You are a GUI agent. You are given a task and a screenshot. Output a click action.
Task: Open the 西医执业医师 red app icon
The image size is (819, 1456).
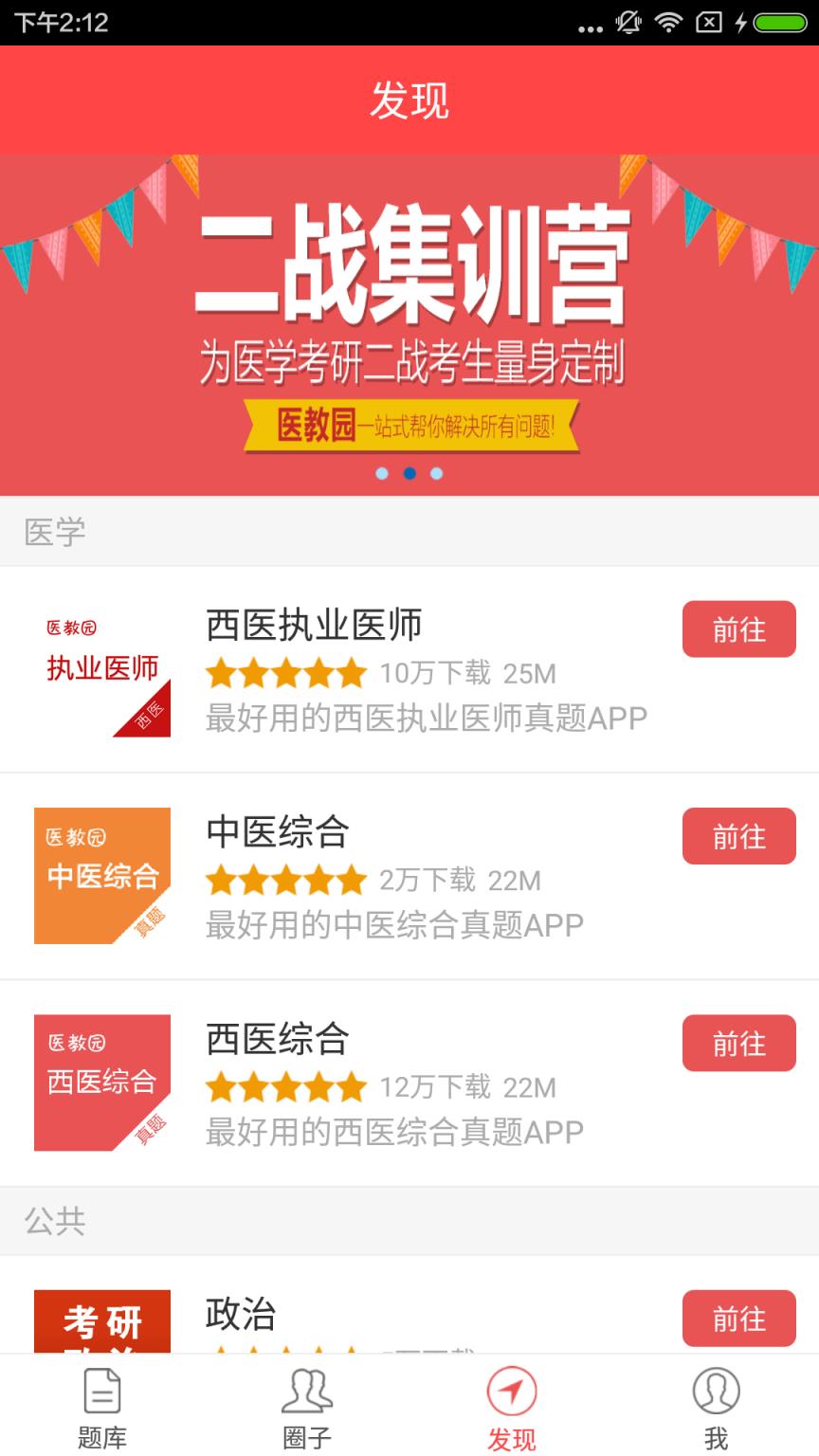click(101, 669)
